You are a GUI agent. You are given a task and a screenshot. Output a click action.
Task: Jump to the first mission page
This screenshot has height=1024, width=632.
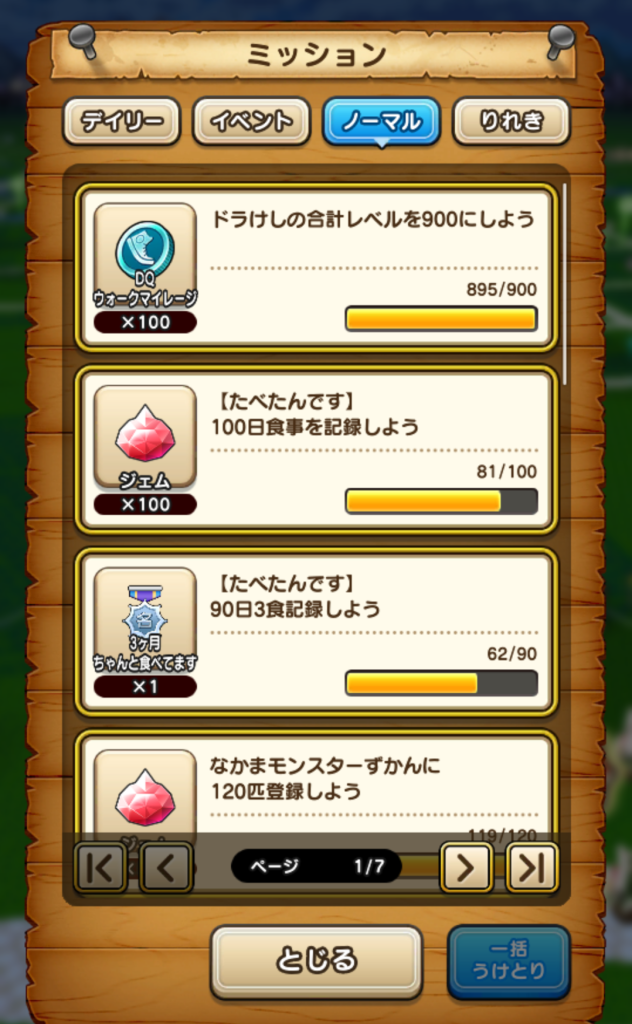point(100,867)
